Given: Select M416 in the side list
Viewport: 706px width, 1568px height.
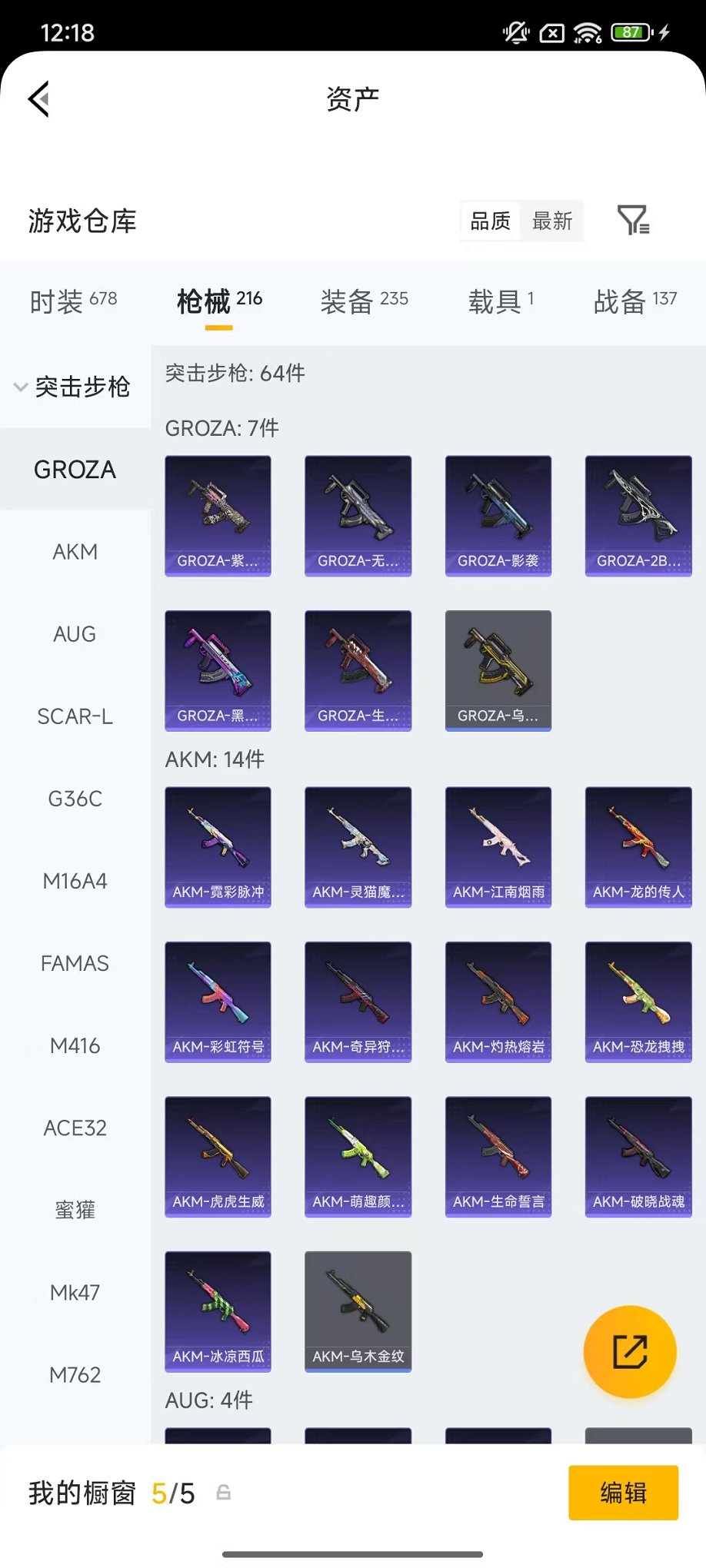Looking at the screenshot, I should pyautogui.click(x=75, y=1045).
